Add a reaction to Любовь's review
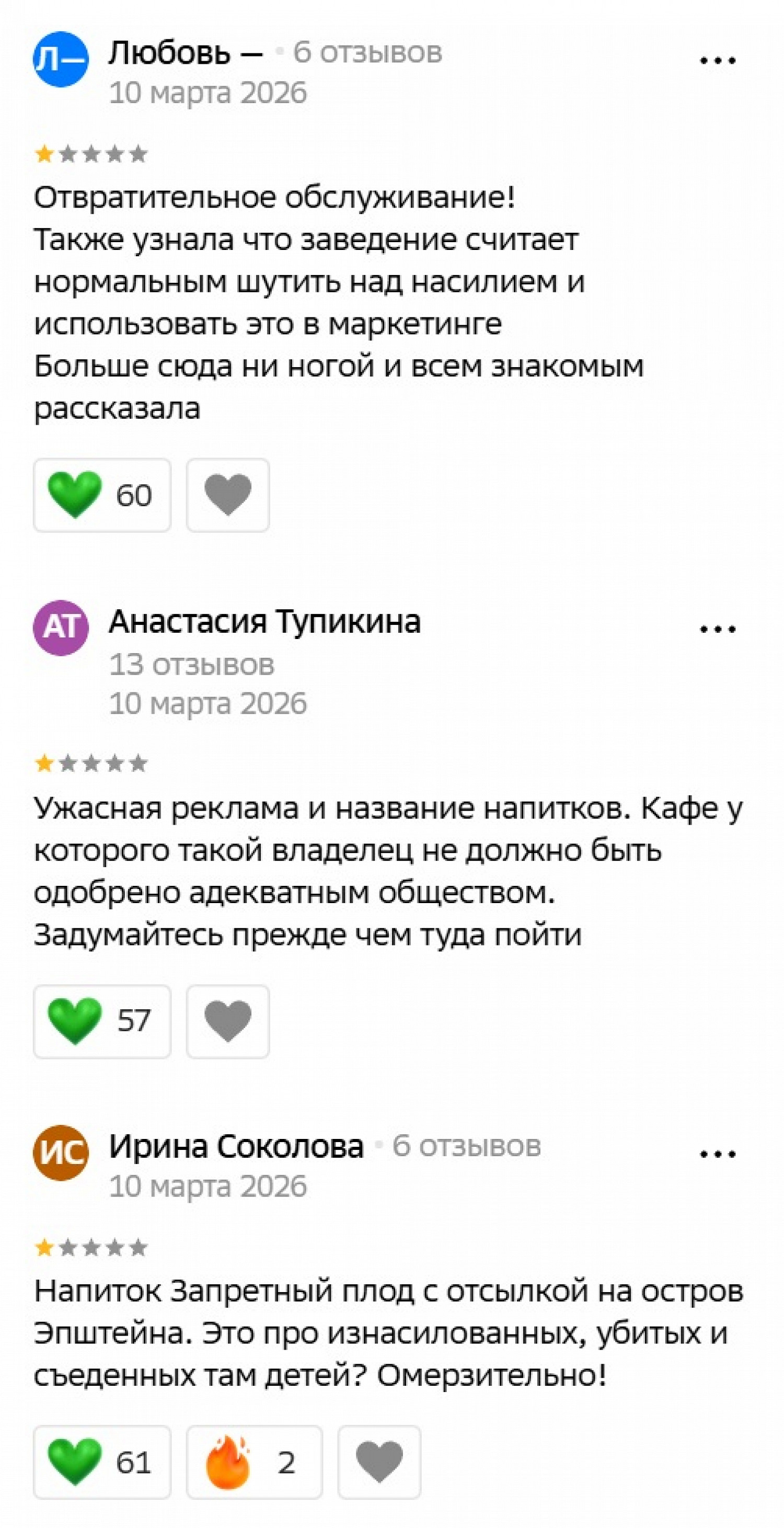The height and width of the screenshot is (1528, 784). pos(228,495)
